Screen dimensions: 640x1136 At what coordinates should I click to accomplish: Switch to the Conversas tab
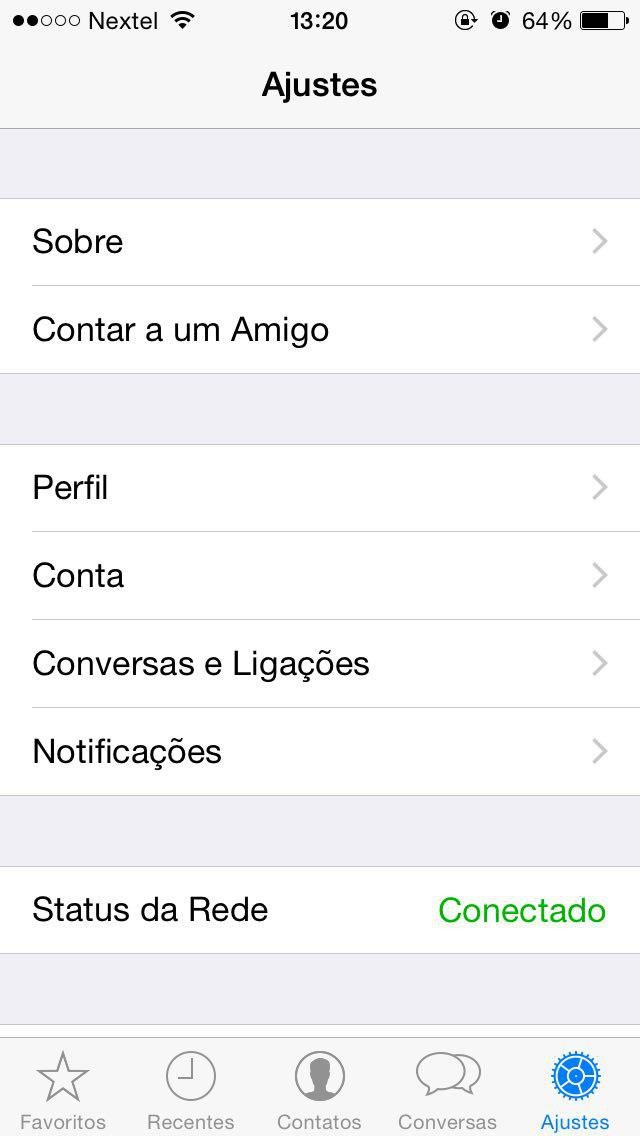(448, 1088)
